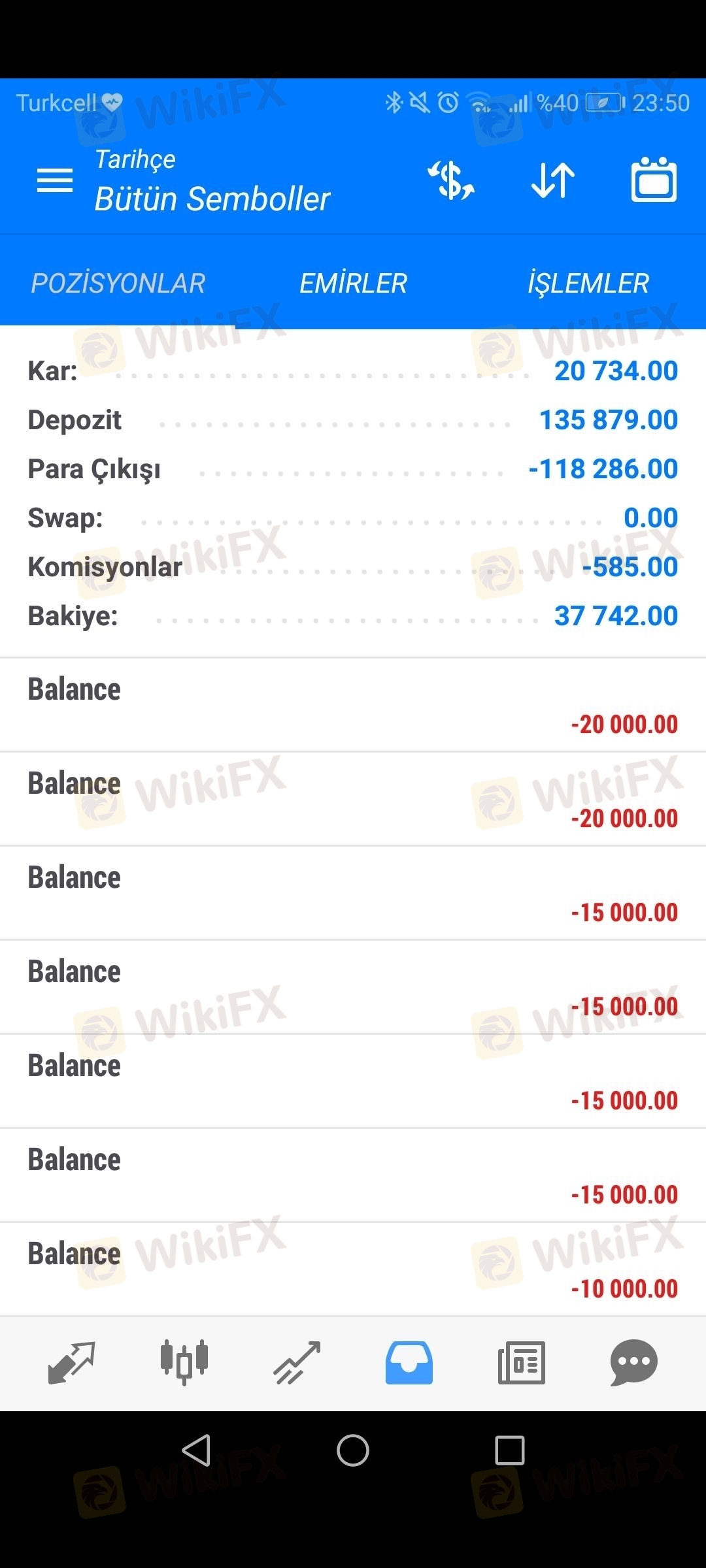Open the sort arrows option

[x=553, y=180]
